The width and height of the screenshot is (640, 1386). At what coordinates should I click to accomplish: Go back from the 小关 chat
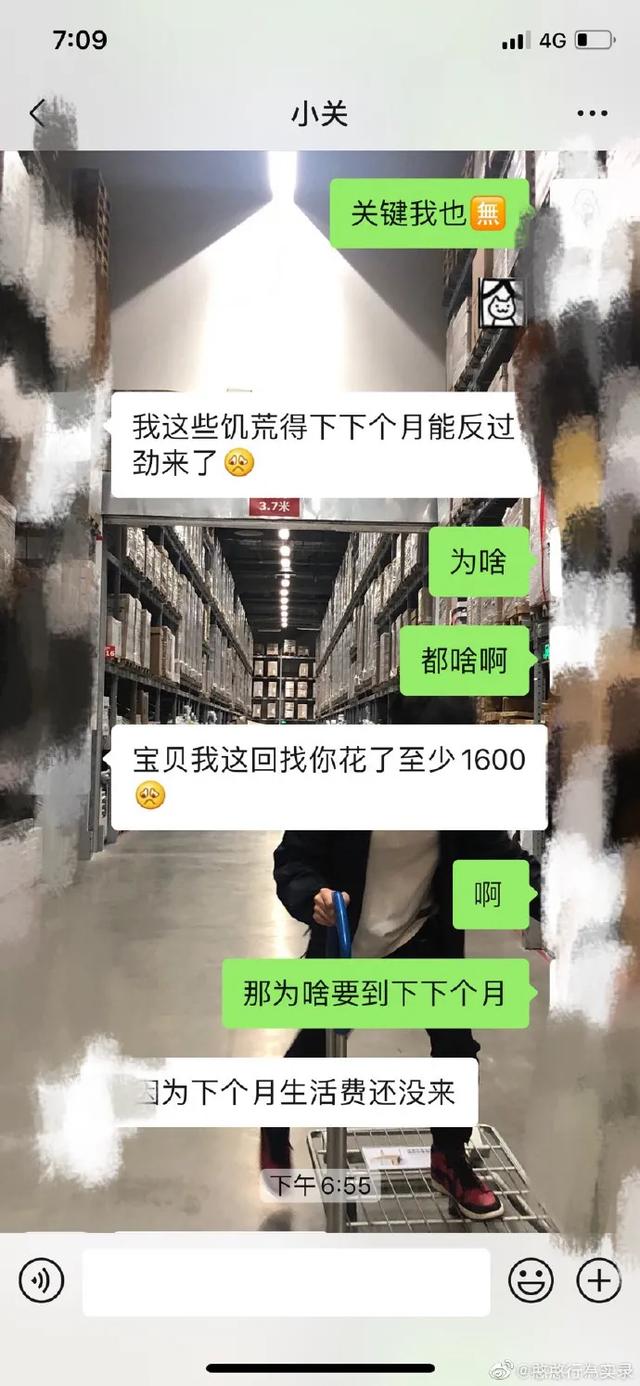point(38,113)
